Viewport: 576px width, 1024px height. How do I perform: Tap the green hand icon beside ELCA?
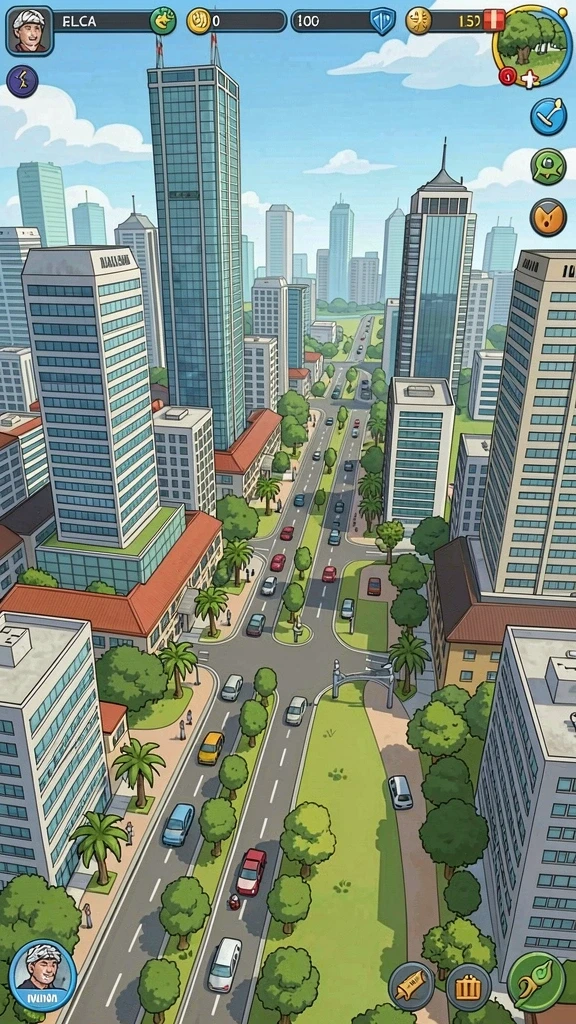point(163,21)
